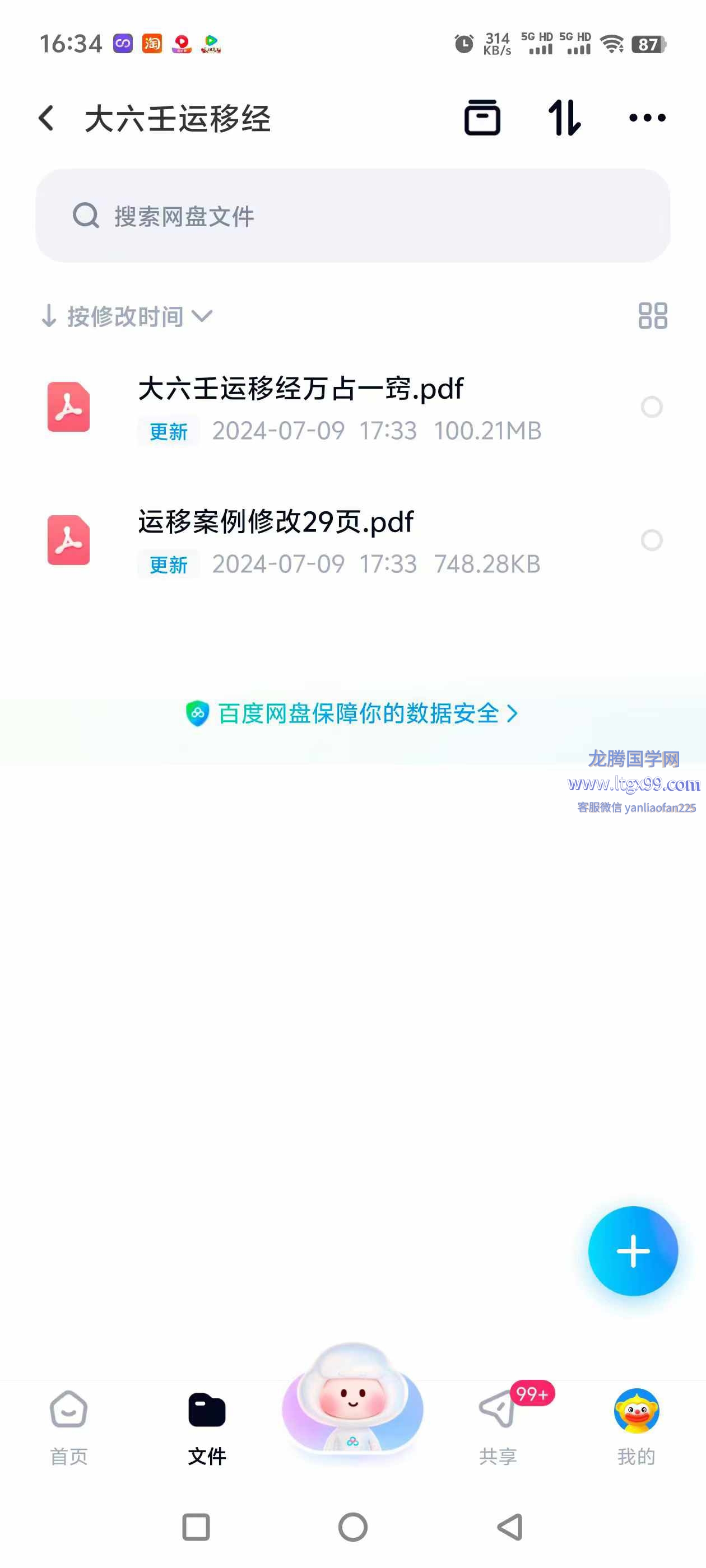The height and width of the screenshot is (1568, 706).
Task: Tap the 搜索网盘文件 search box
Action: [352, 216]
